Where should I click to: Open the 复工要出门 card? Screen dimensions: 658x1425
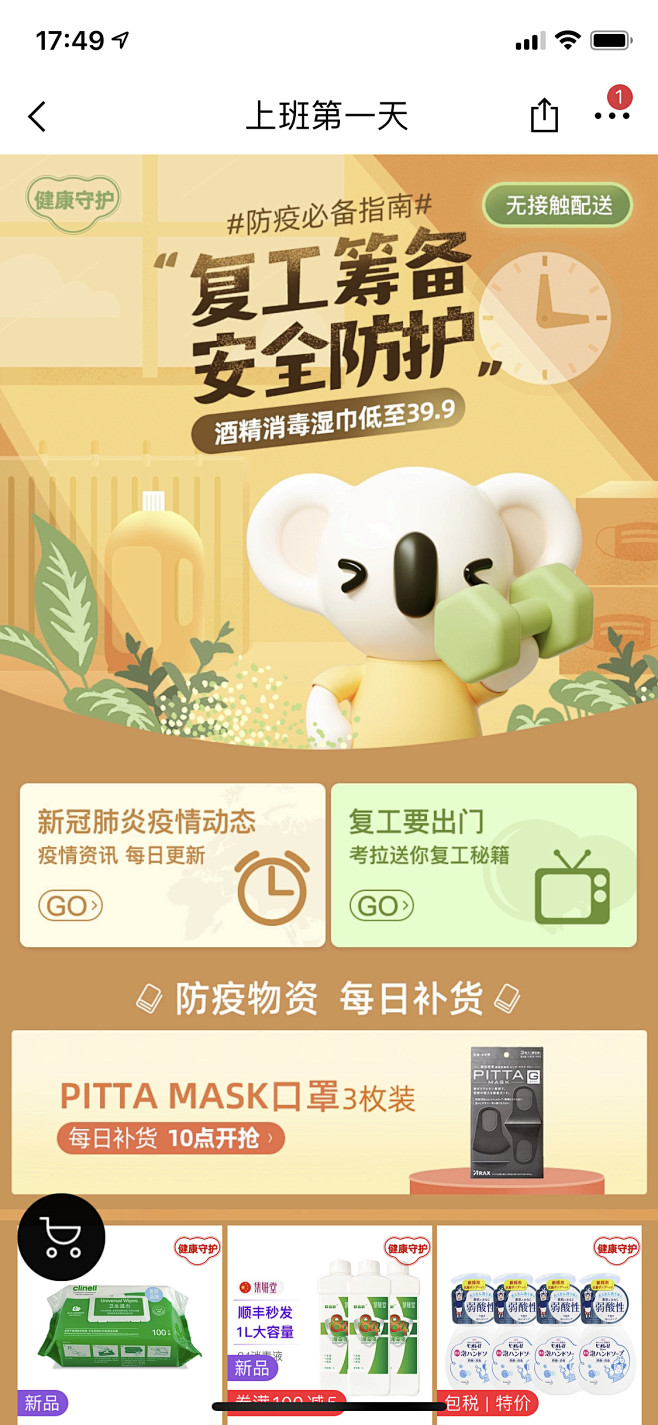484,865
